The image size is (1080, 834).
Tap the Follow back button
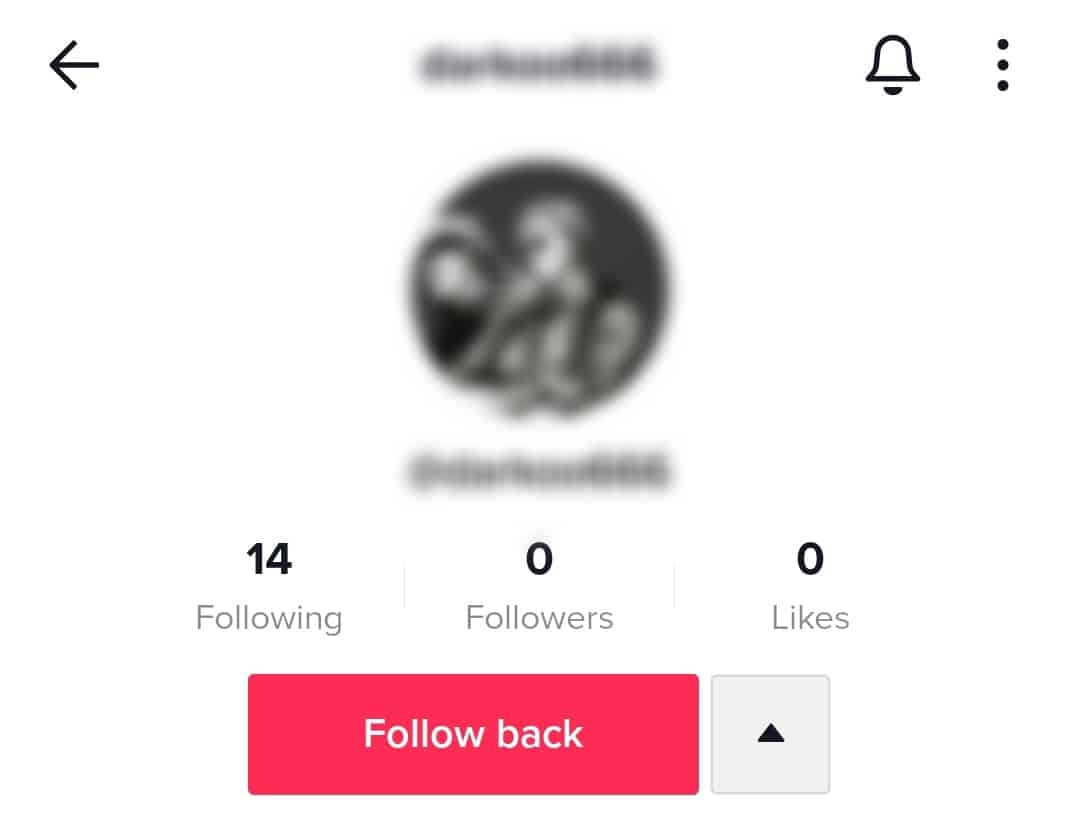473,734
